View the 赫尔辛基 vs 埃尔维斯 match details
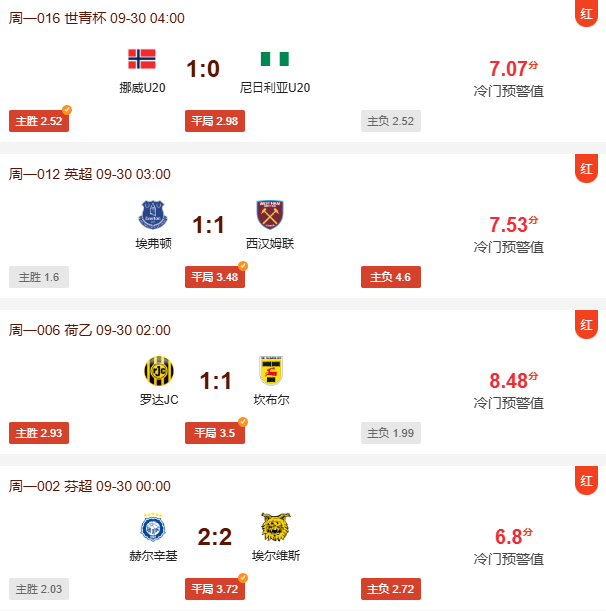Viewport: 606px width, 611px height. 216,537
